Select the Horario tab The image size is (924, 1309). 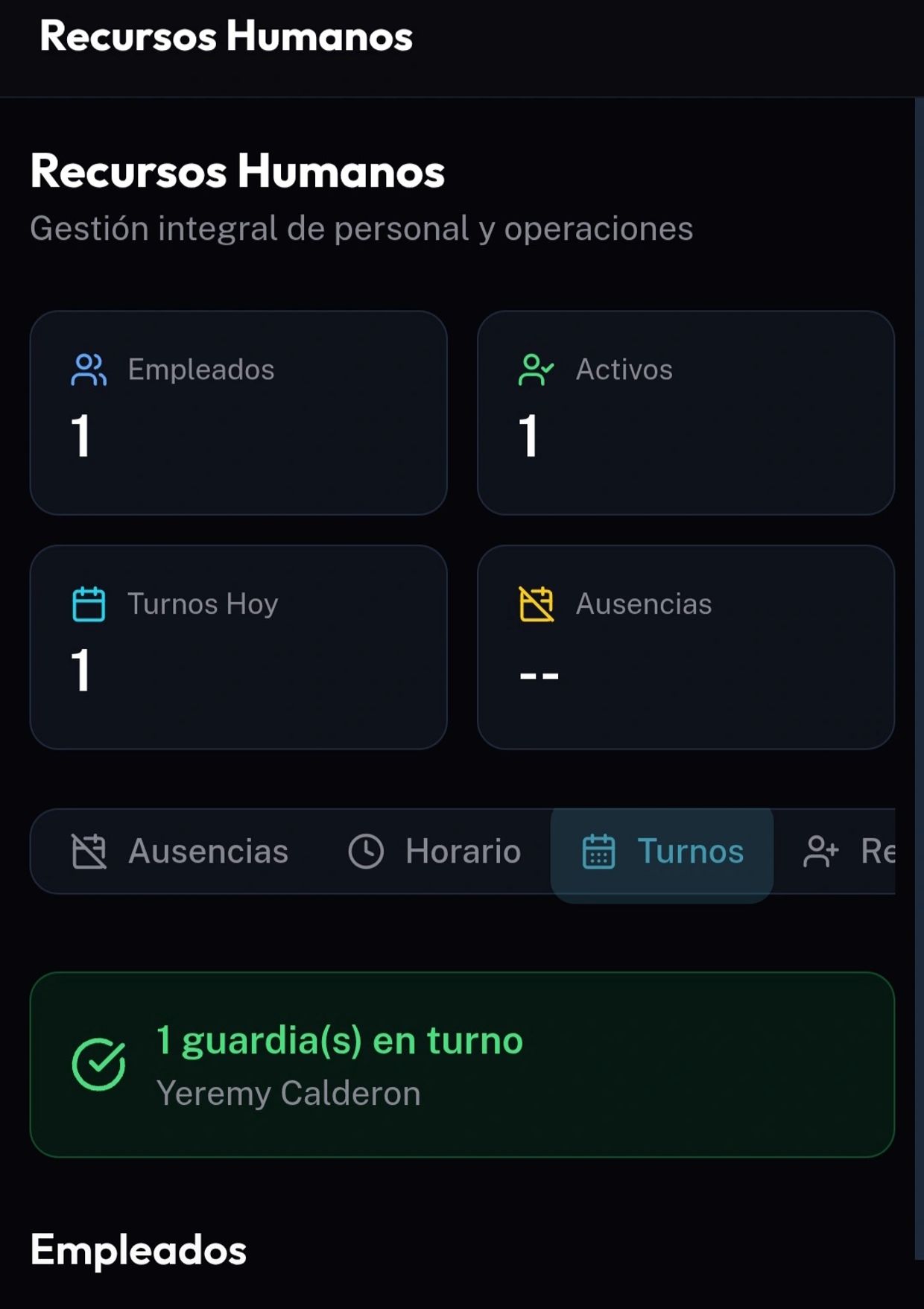click(434, 852)
